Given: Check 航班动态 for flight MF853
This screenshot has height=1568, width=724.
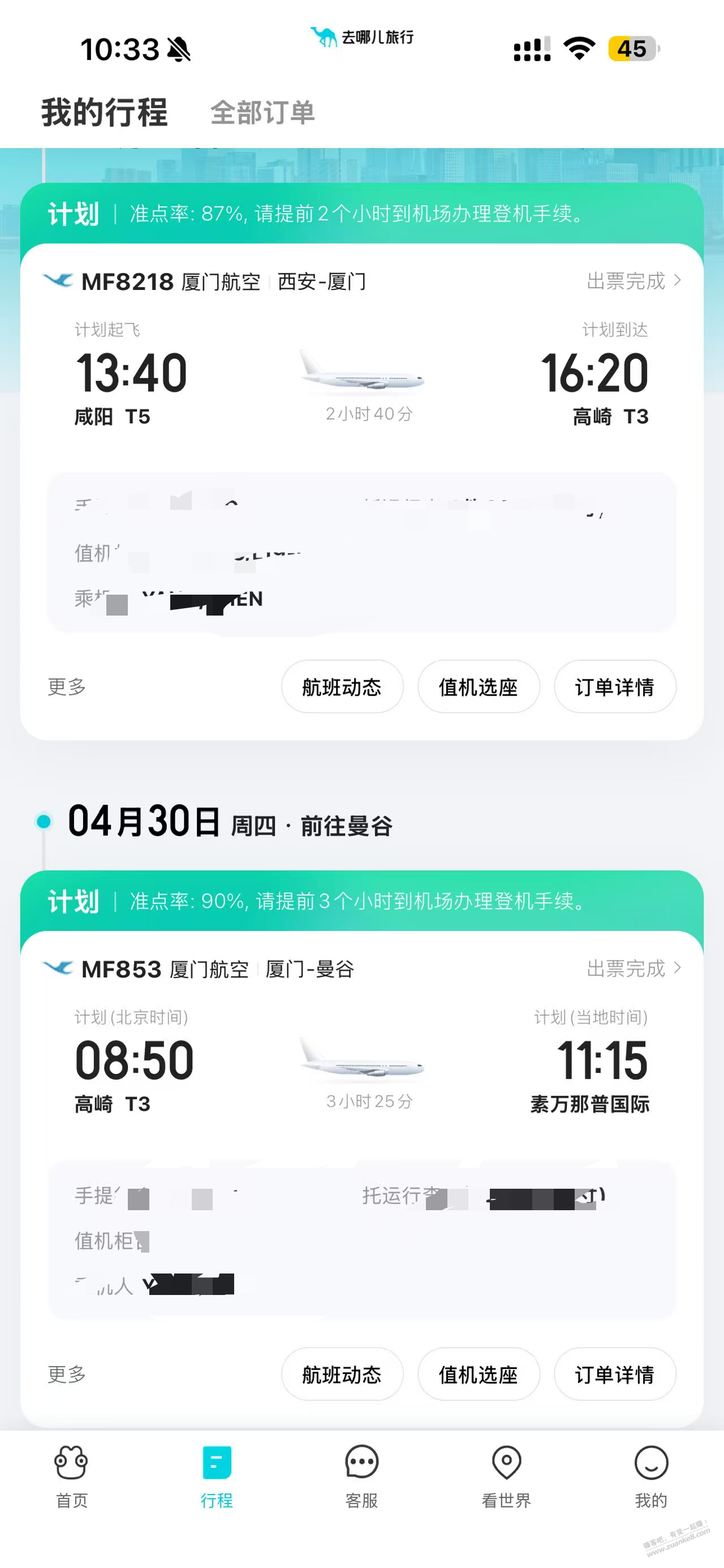Looking at the screenshot, I should point(342,1375).
